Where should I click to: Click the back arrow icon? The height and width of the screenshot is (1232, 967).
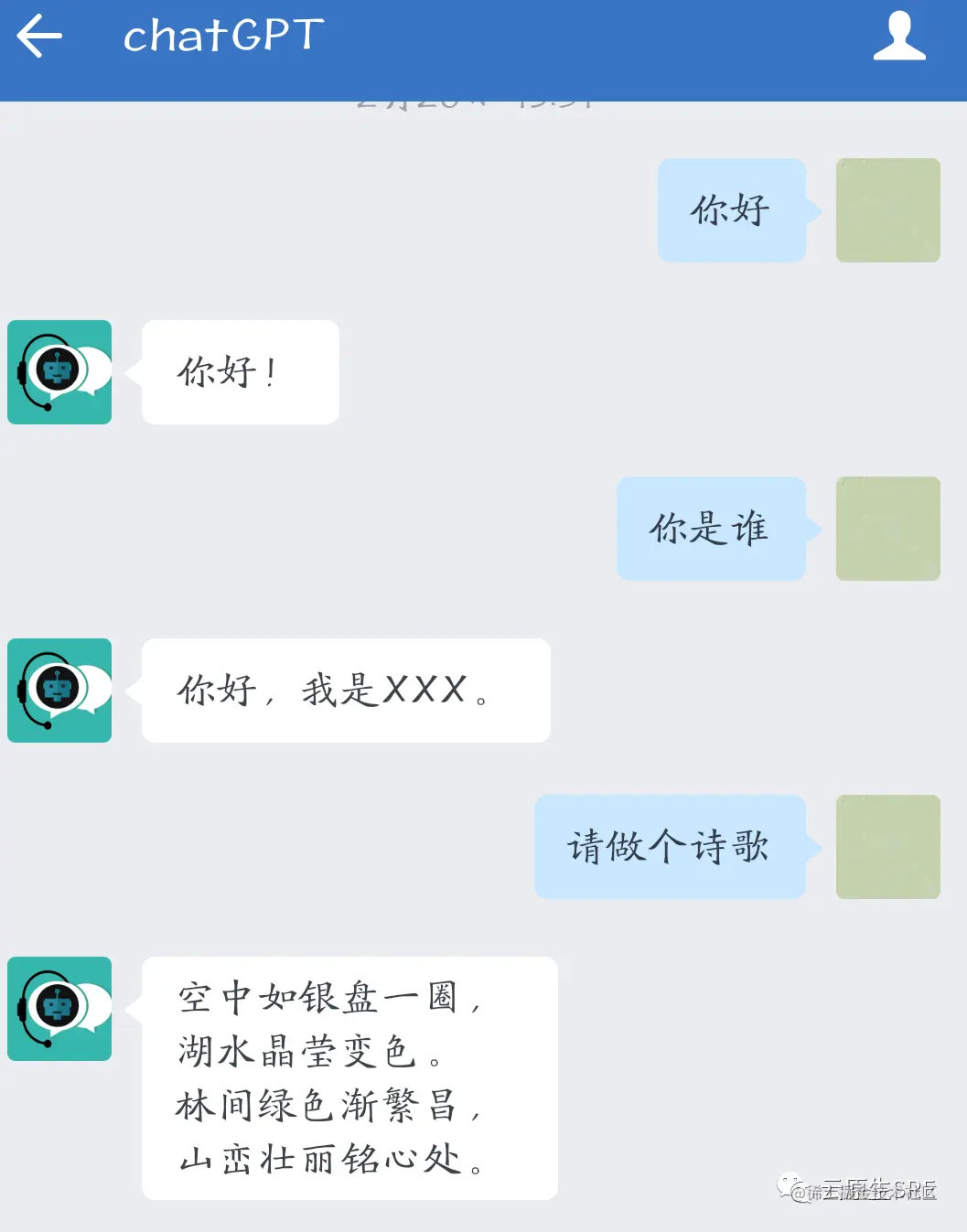coord(38,37)
